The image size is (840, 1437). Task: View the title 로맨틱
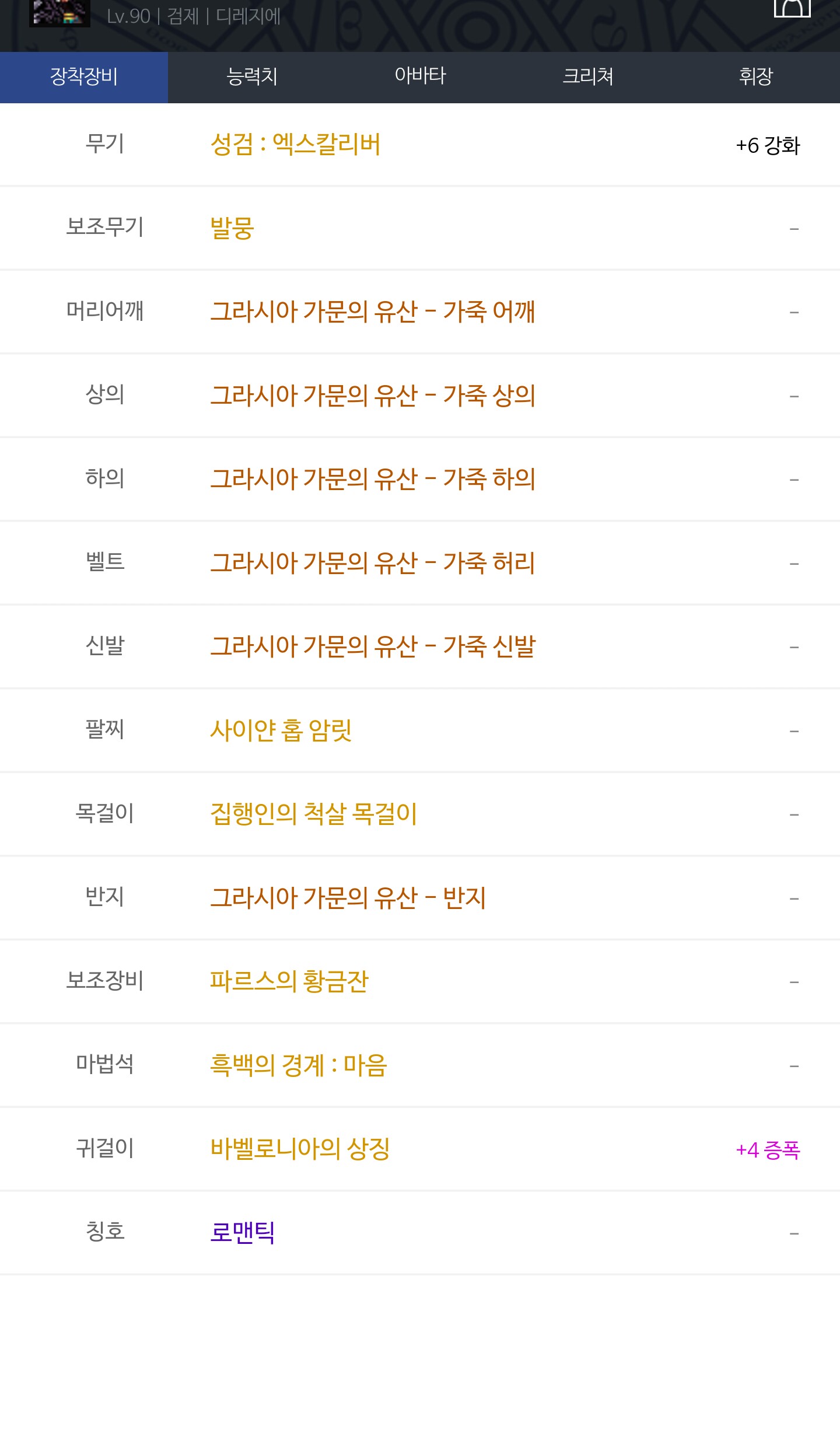242,1232
